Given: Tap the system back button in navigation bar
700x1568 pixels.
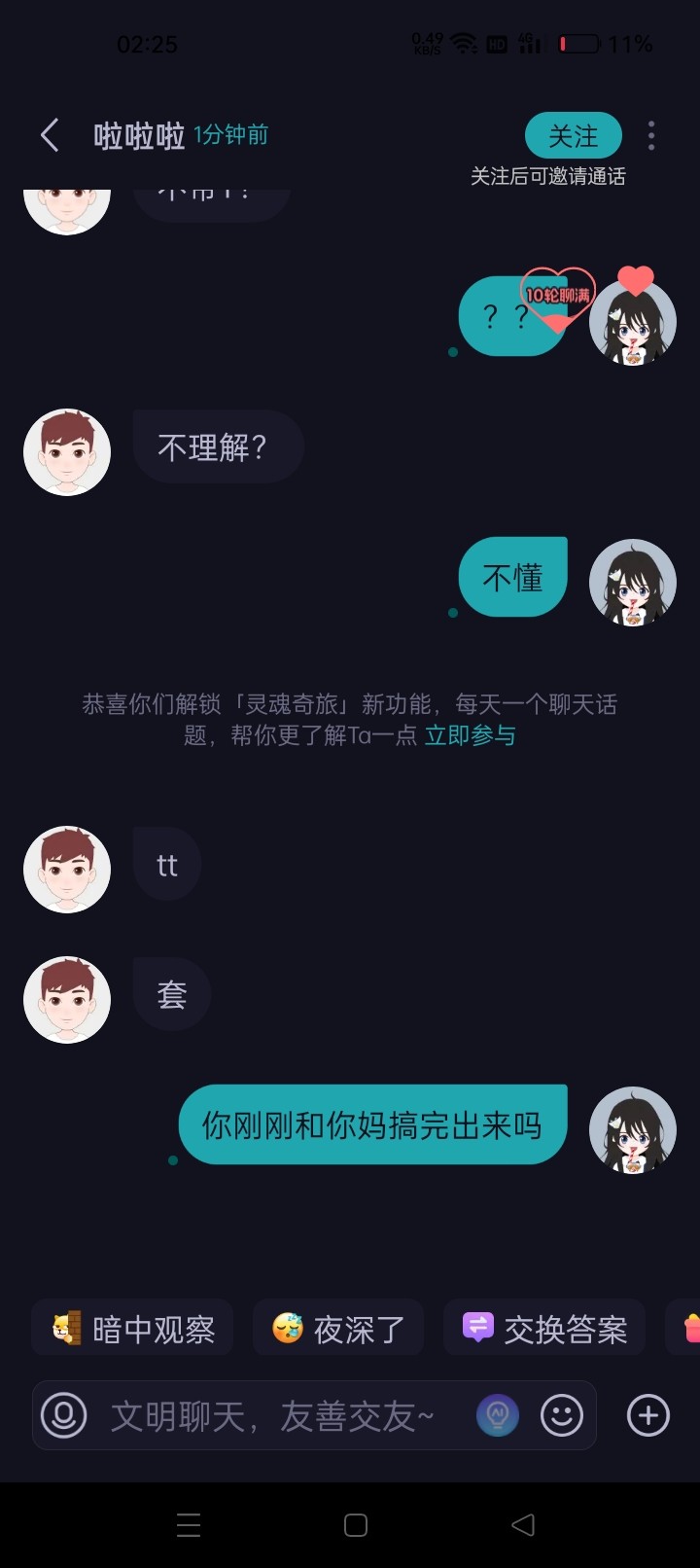Looking at the screenshot, I should [523, 1524].
